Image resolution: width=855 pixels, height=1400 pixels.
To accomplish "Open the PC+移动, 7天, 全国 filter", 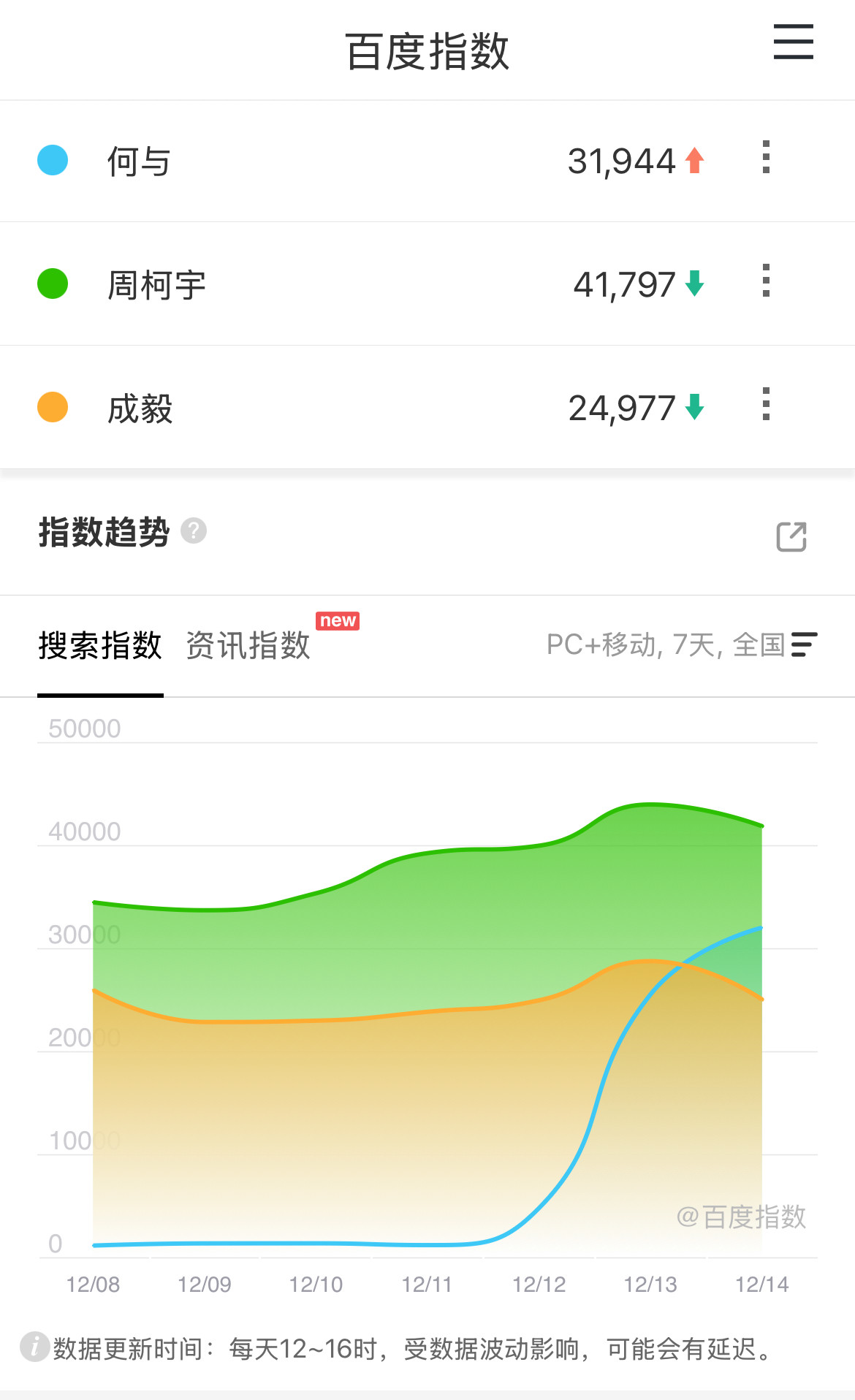I will pos(682,644).
